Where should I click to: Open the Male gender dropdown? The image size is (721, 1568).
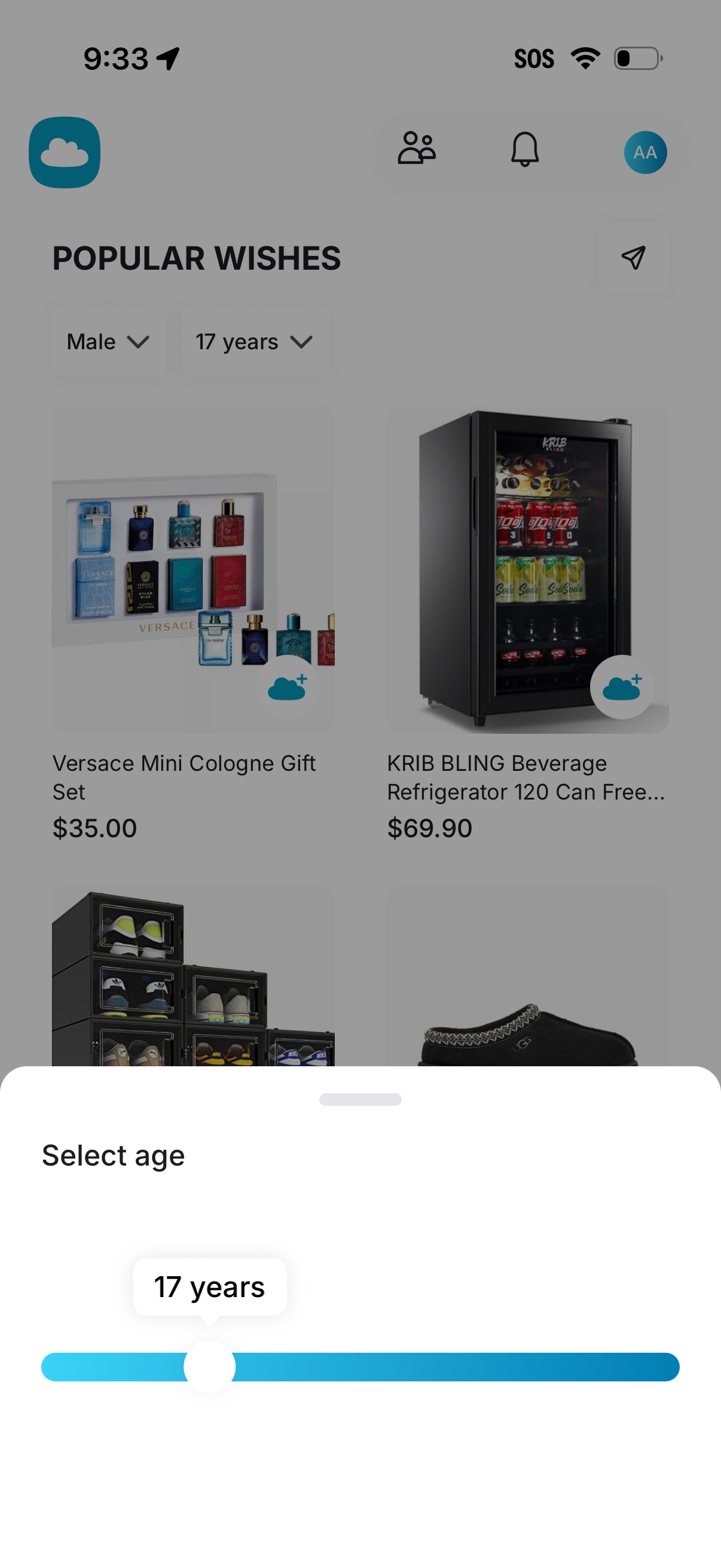click(x=108, y=341)
